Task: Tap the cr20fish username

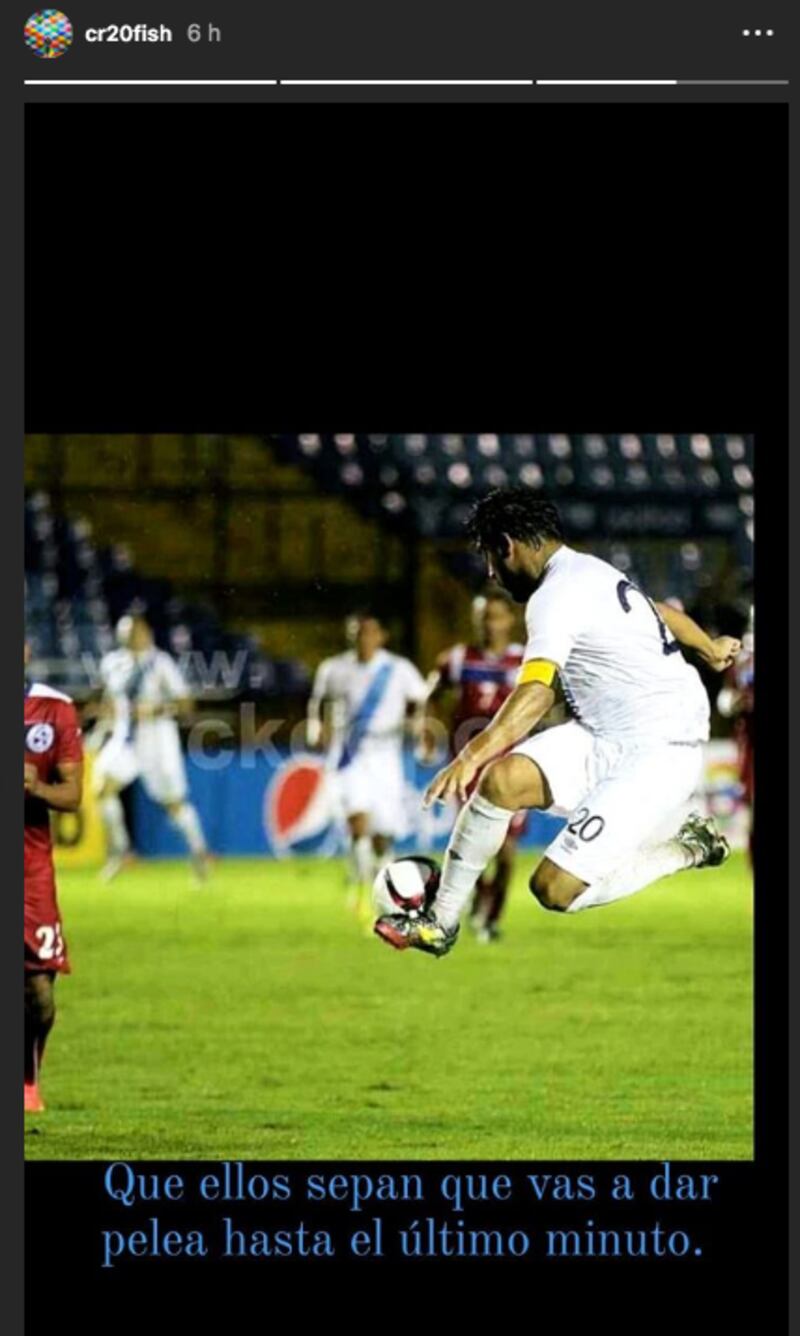Action: (128, 34)
